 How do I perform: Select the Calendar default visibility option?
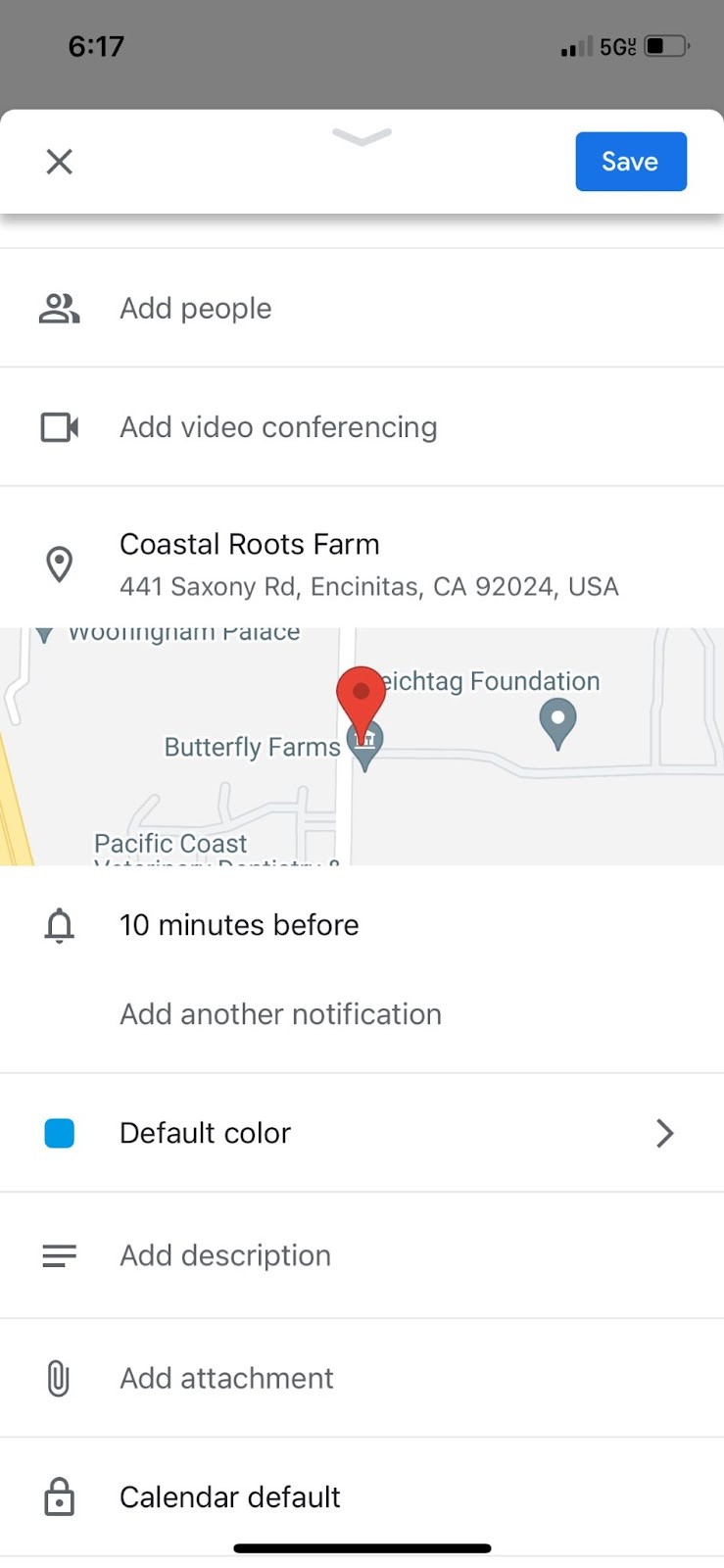click(229, 1496)
